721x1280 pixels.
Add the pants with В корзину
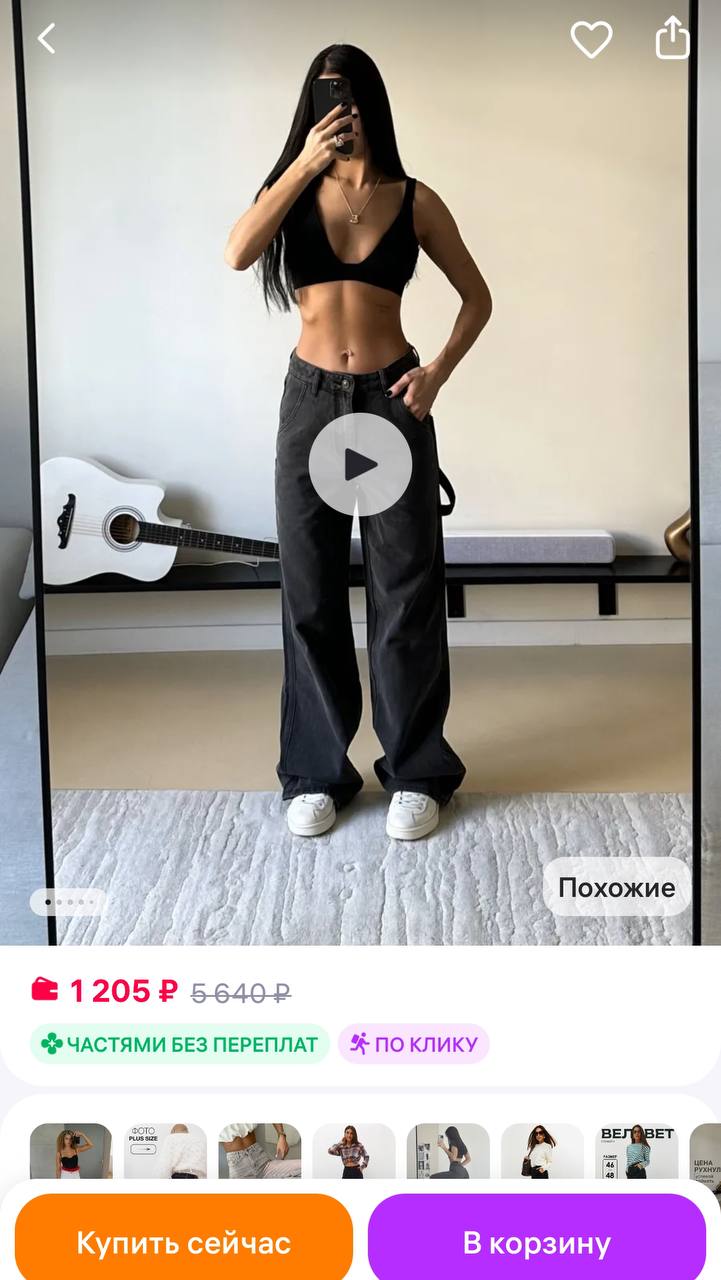tap(537, 1242)
